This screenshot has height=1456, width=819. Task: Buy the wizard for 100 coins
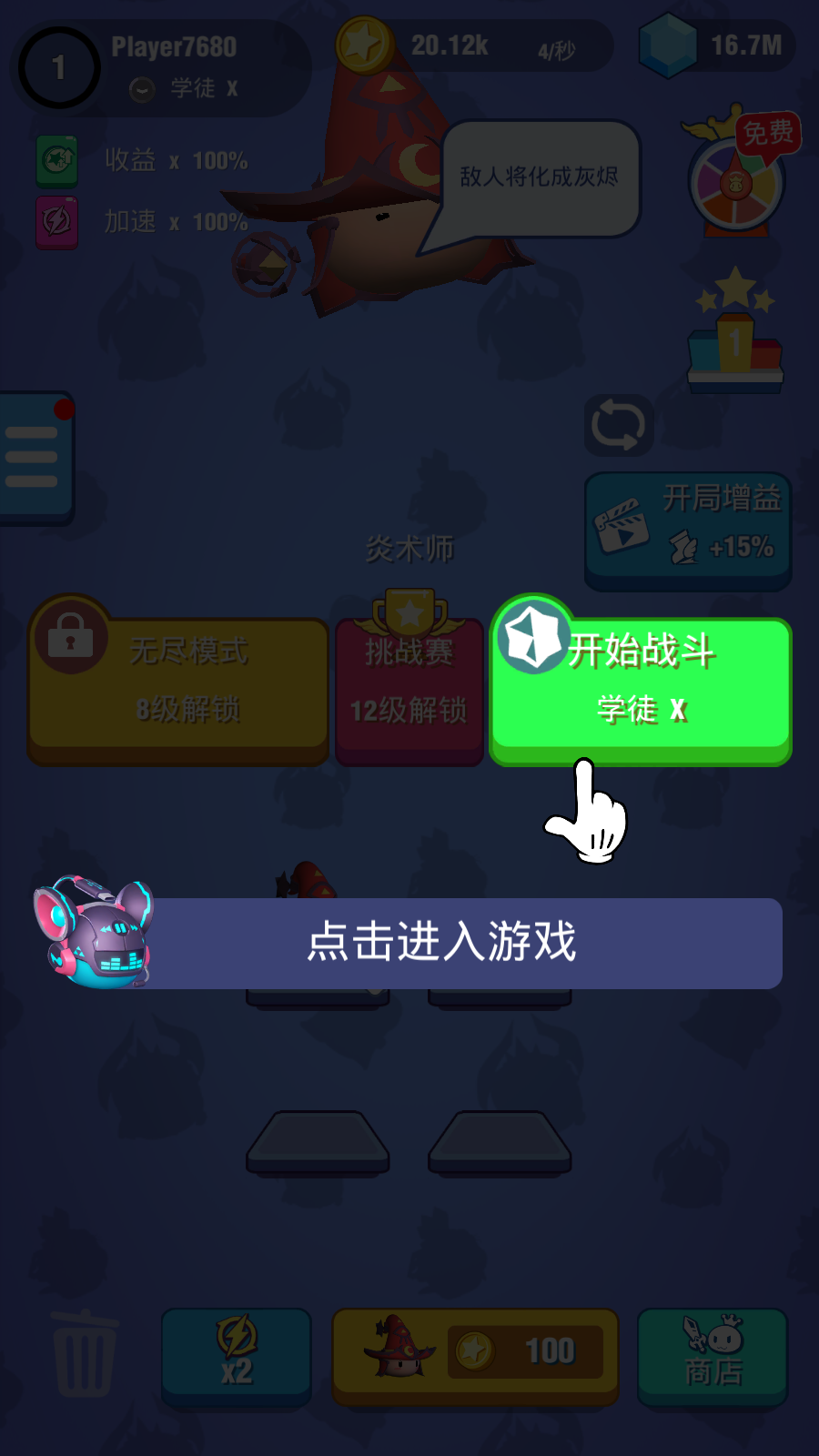coord(475,1356)
